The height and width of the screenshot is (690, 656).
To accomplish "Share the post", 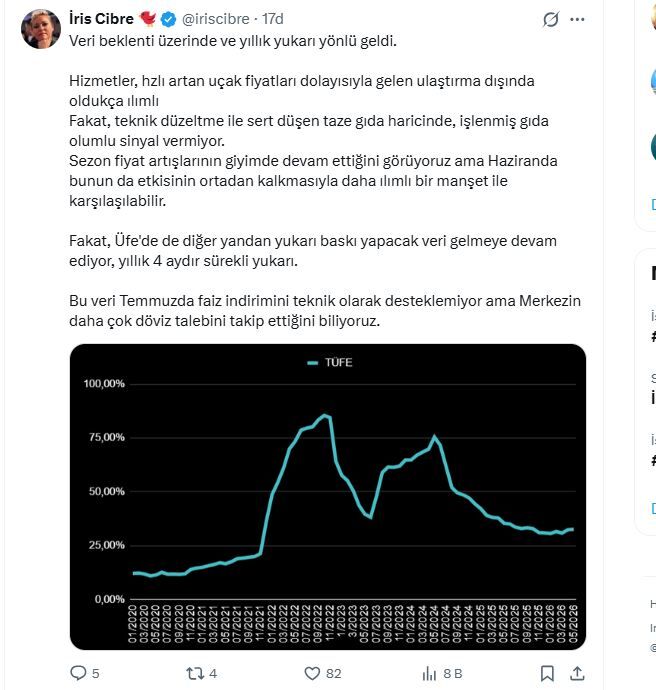I will point(577,673).
